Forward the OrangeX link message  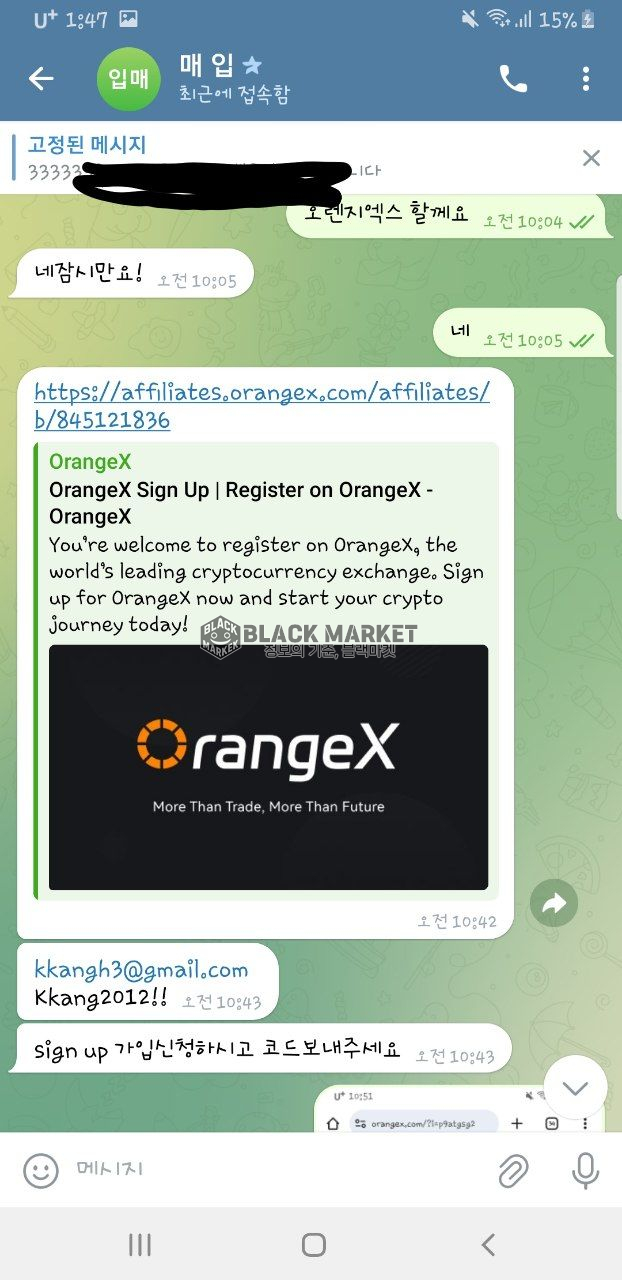[554, 904]
